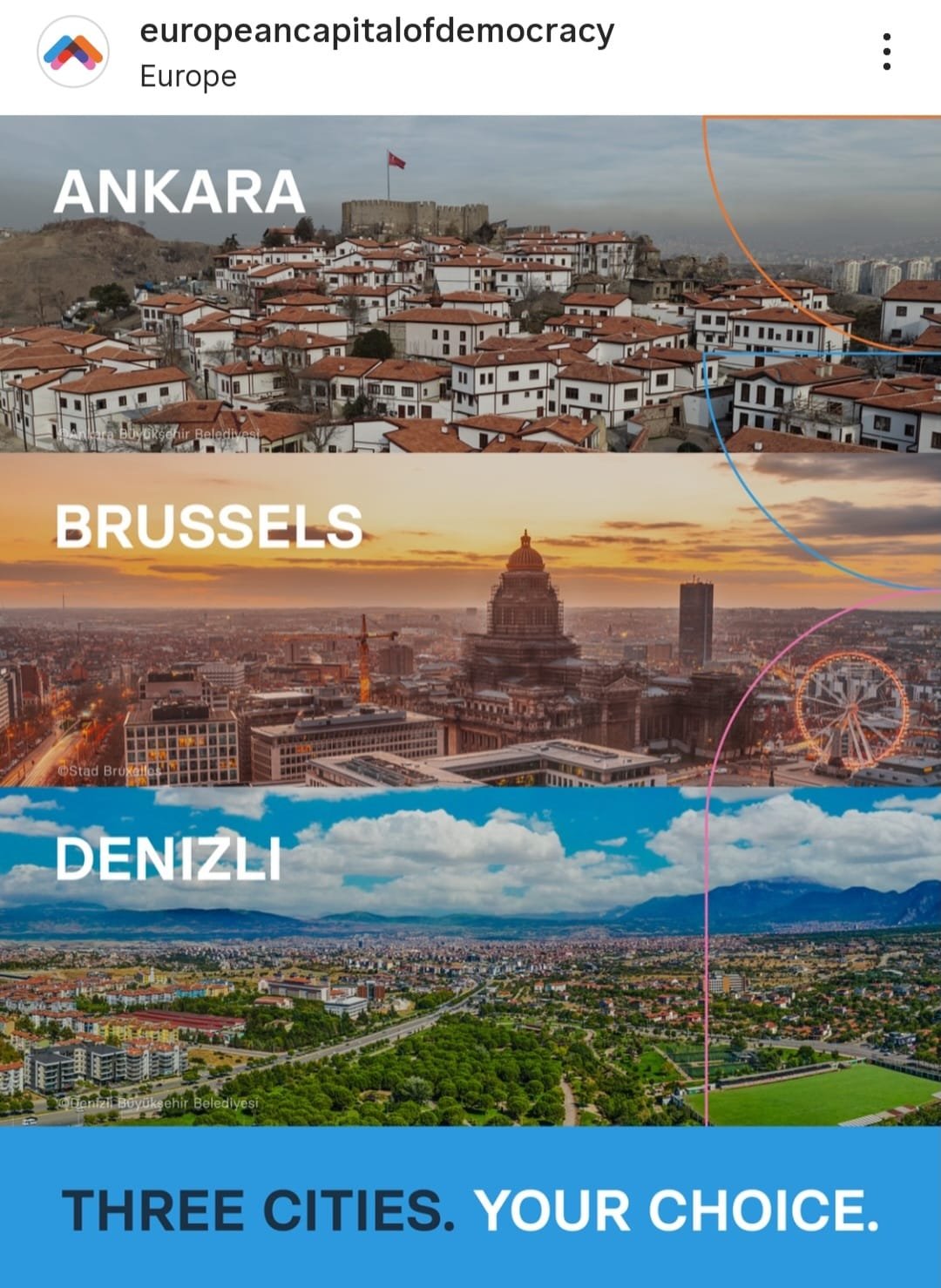Click the THREE CITIES. YOUR CHOICE. banner
This screenshot has height=1288, width=941.
click(x=470, y=1209)
